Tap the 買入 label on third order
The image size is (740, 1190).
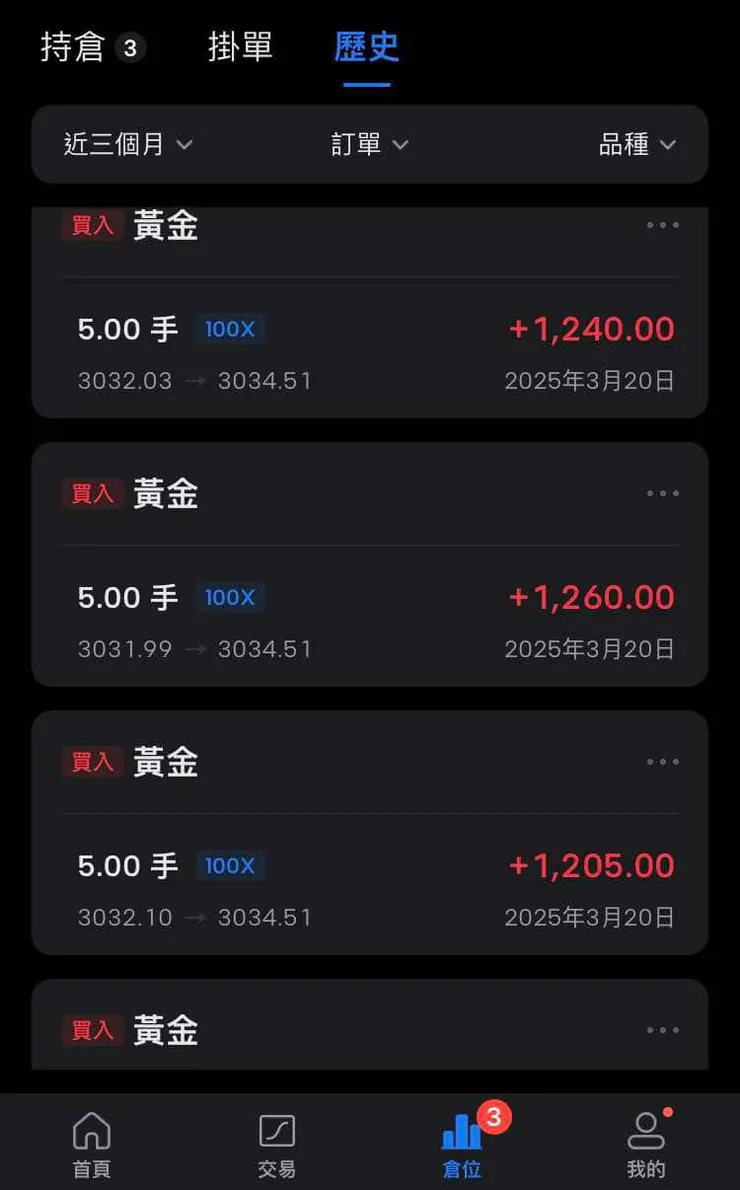click(92, 761)
